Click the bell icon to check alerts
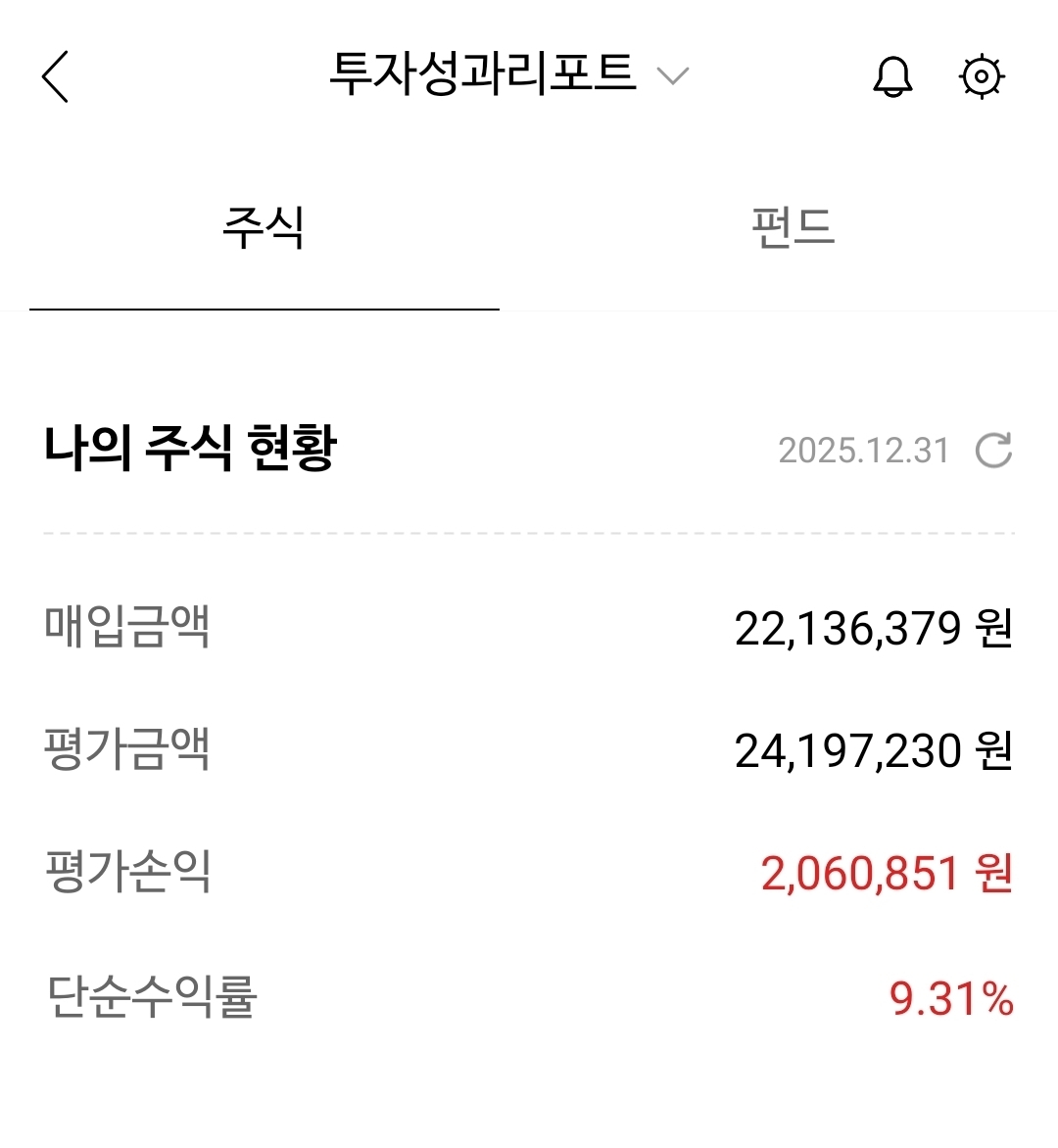The height and width of the screenshot is (1148, 1058). pos(892,76)
